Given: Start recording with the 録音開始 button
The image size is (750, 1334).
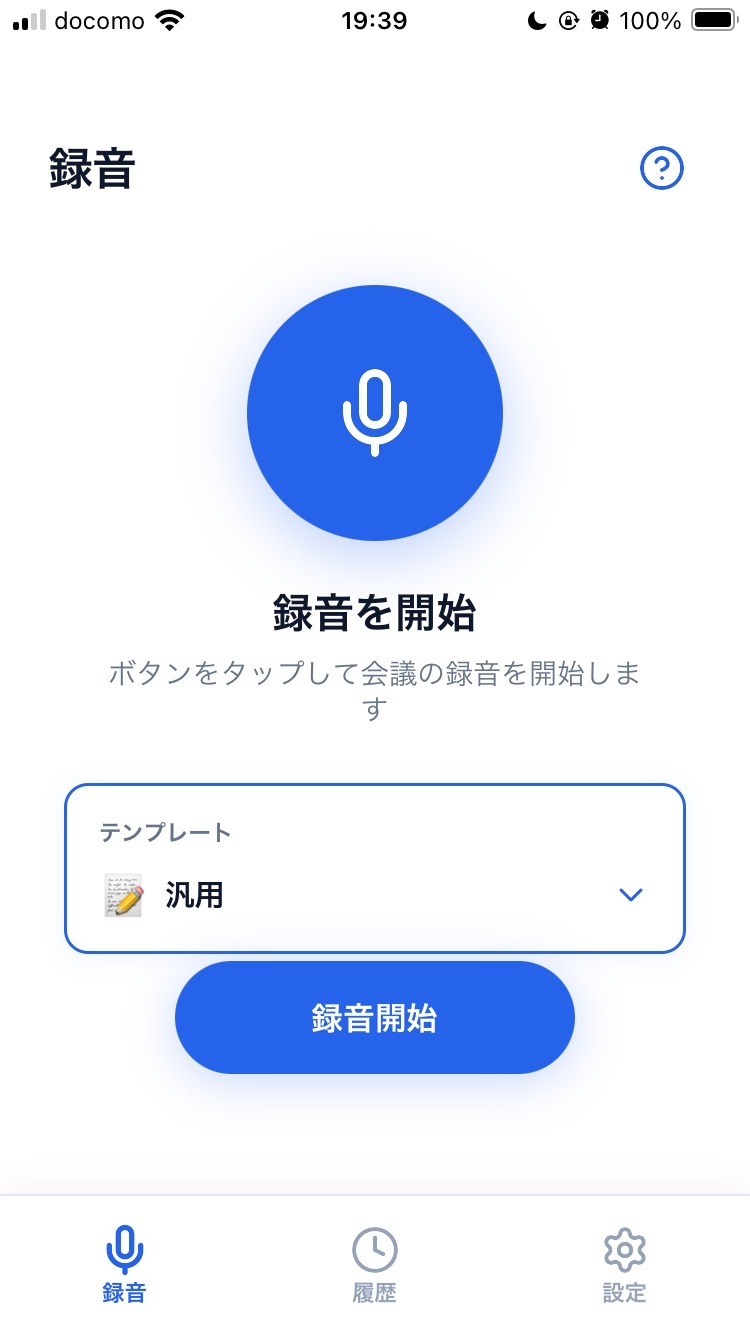Looking at the screenshot, I should [375, 1018].
